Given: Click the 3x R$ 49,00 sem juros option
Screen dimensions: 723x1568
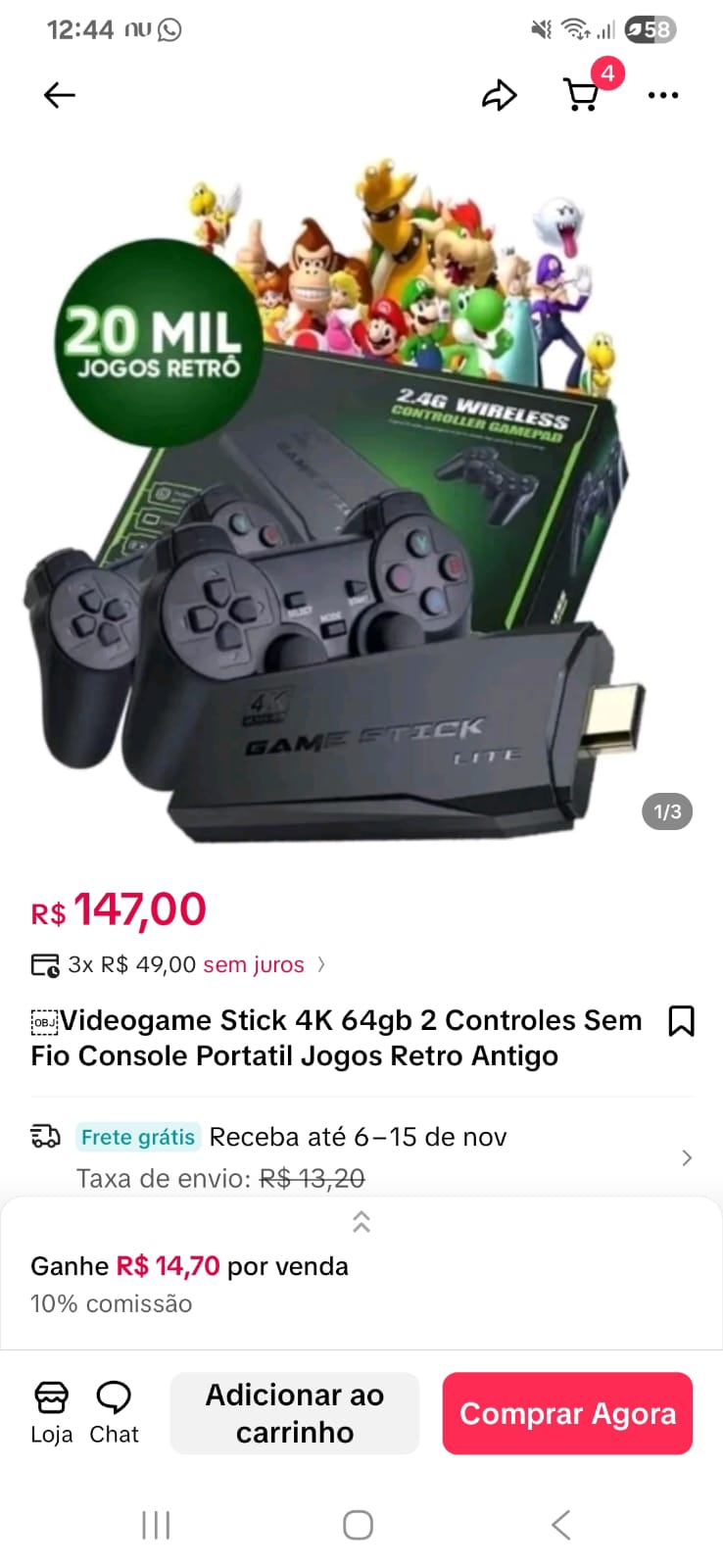Looking at the screenshot, I should point(186,964).
